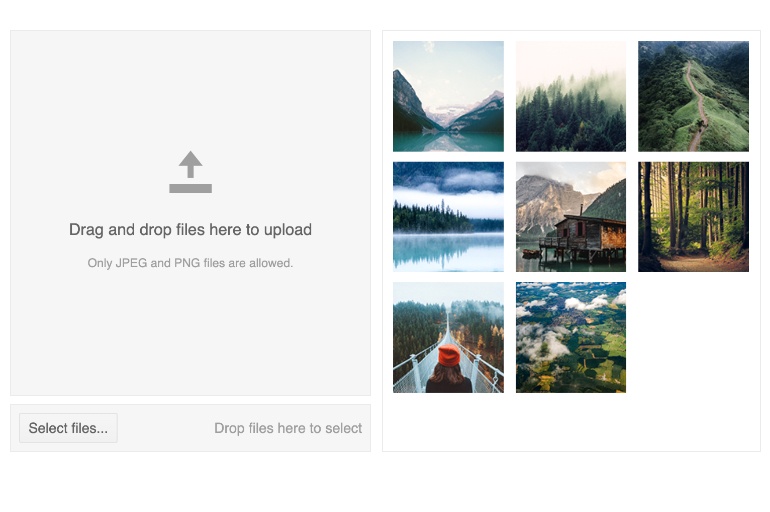Open the foggy pine forest photo

click(x=571, y=96)
